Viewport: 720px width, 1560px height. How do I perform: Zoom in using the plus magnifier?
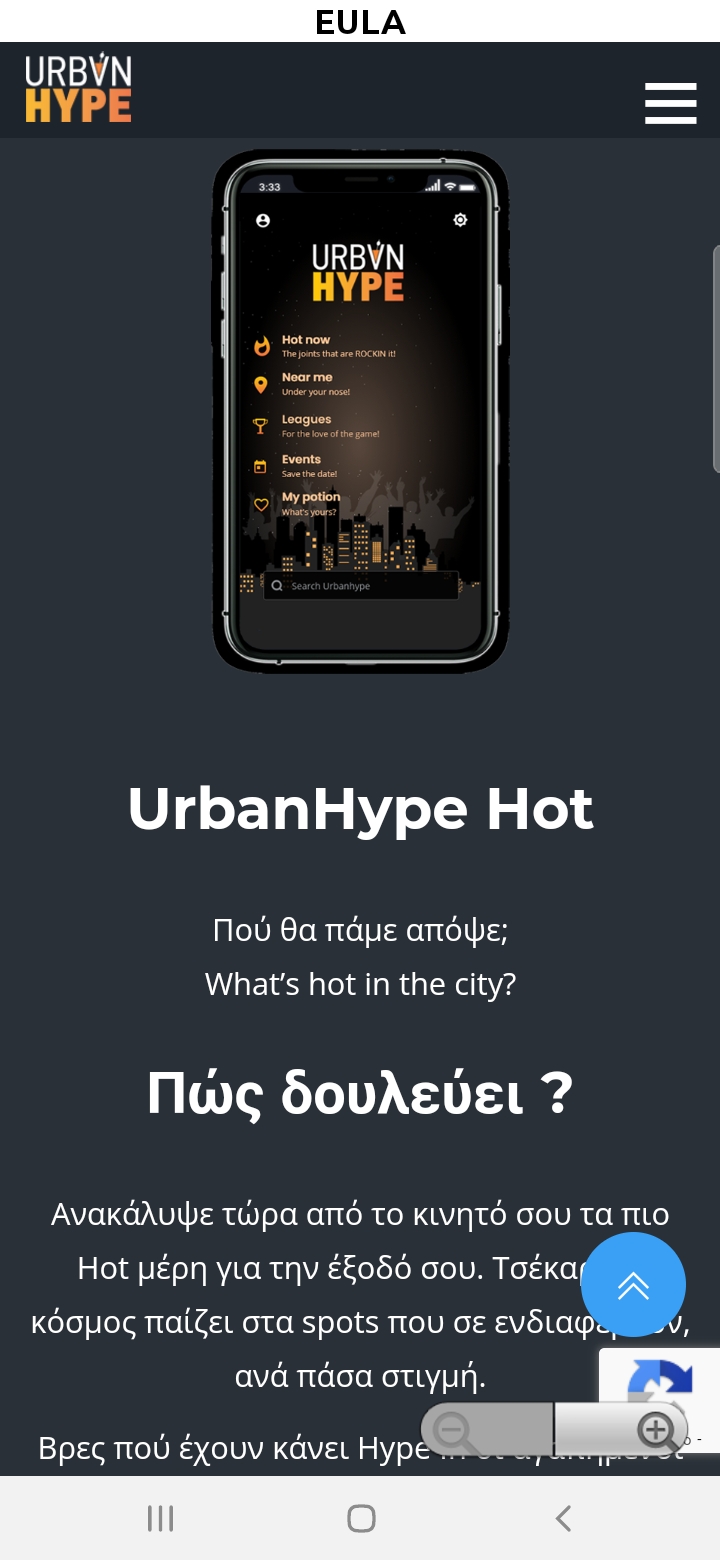pos(657,1431)
